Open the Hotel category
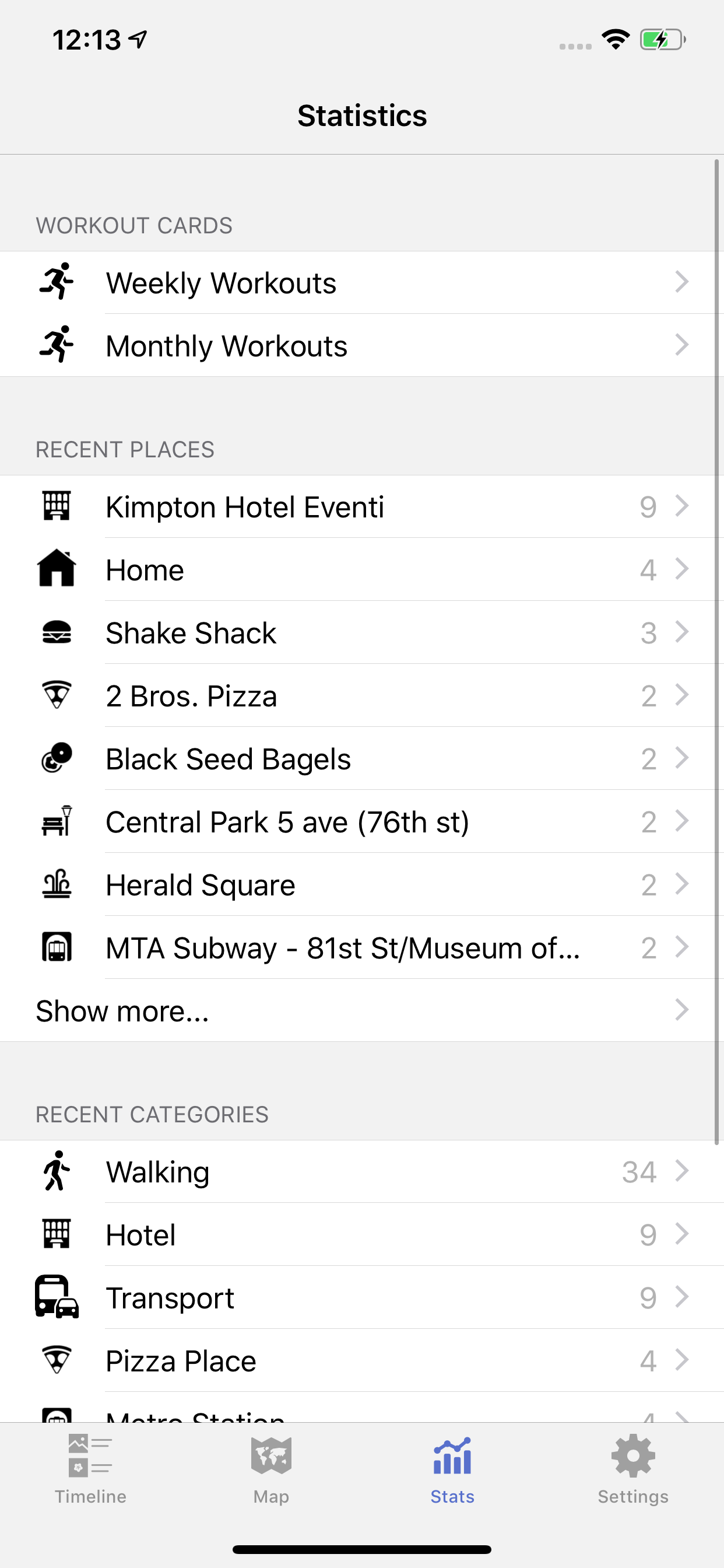This screenshot has height=1568, width=724. pos(362,1234)
